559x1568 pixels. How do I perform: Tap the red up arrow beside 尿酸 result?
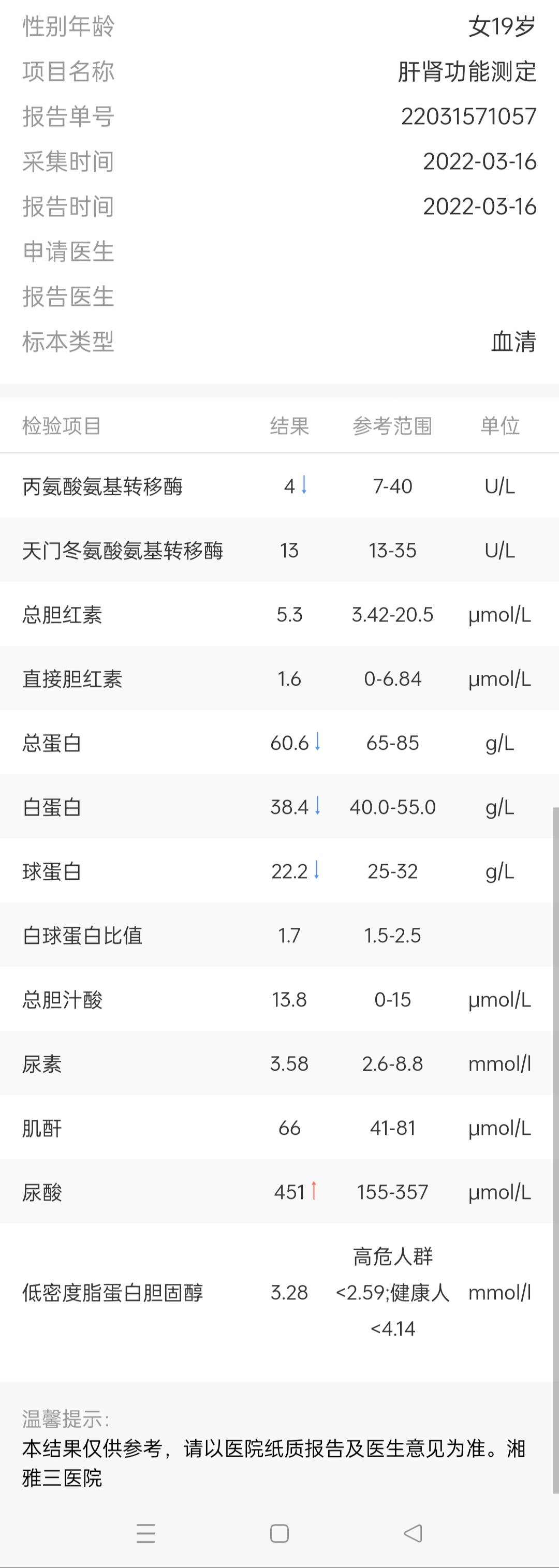click(x=314, y=1192)
